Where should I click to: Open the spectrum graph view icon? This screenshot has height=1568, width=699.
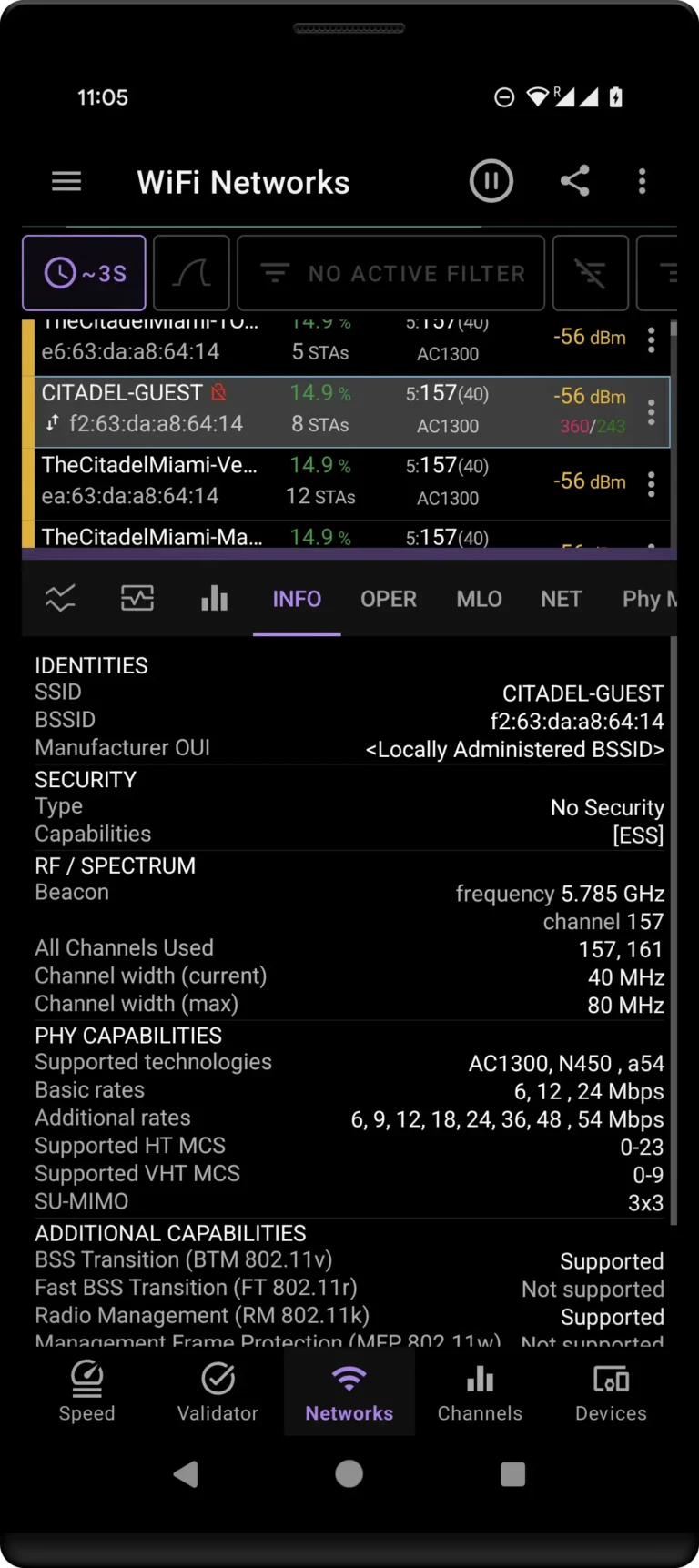[x=137, y=598]
